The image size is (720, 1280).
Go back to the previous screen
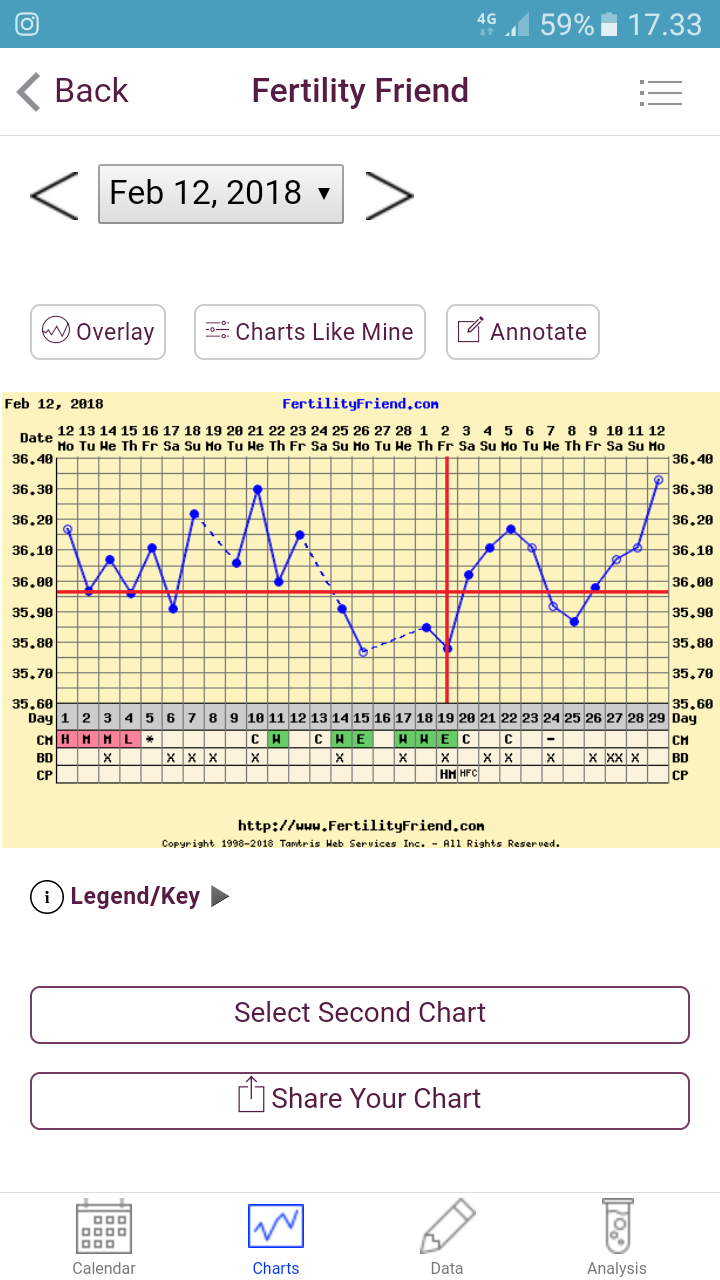pos(72,91)
